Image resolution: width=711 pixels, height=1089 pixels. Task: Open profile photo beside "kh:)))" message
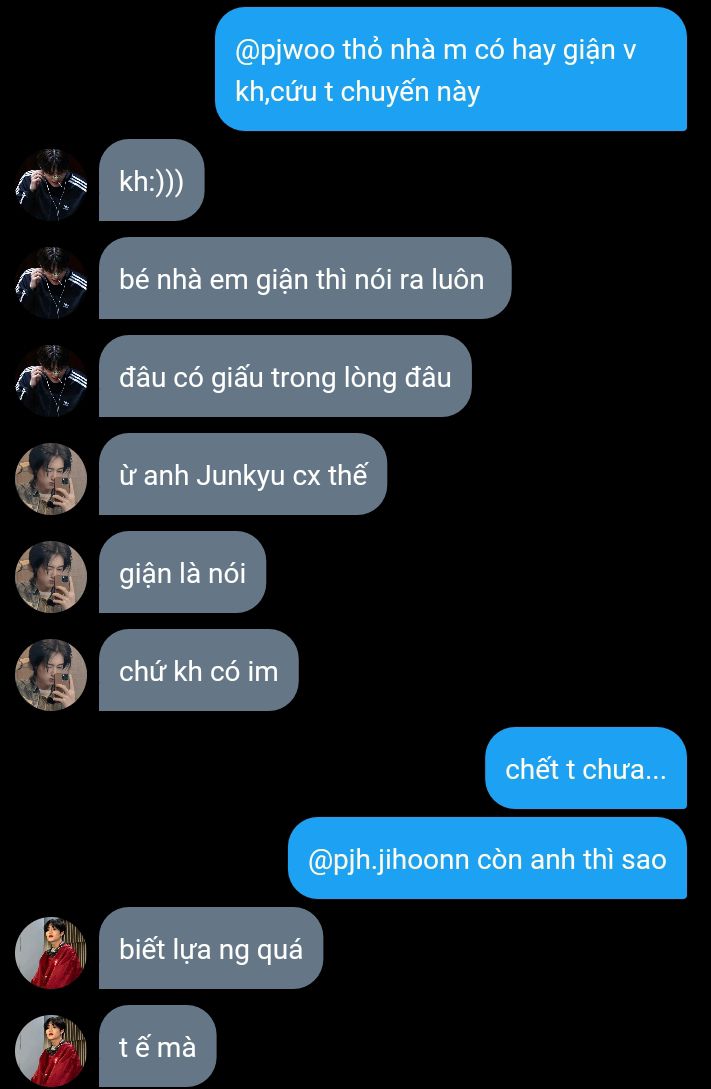pyautogui.click(x=51, y=184)
